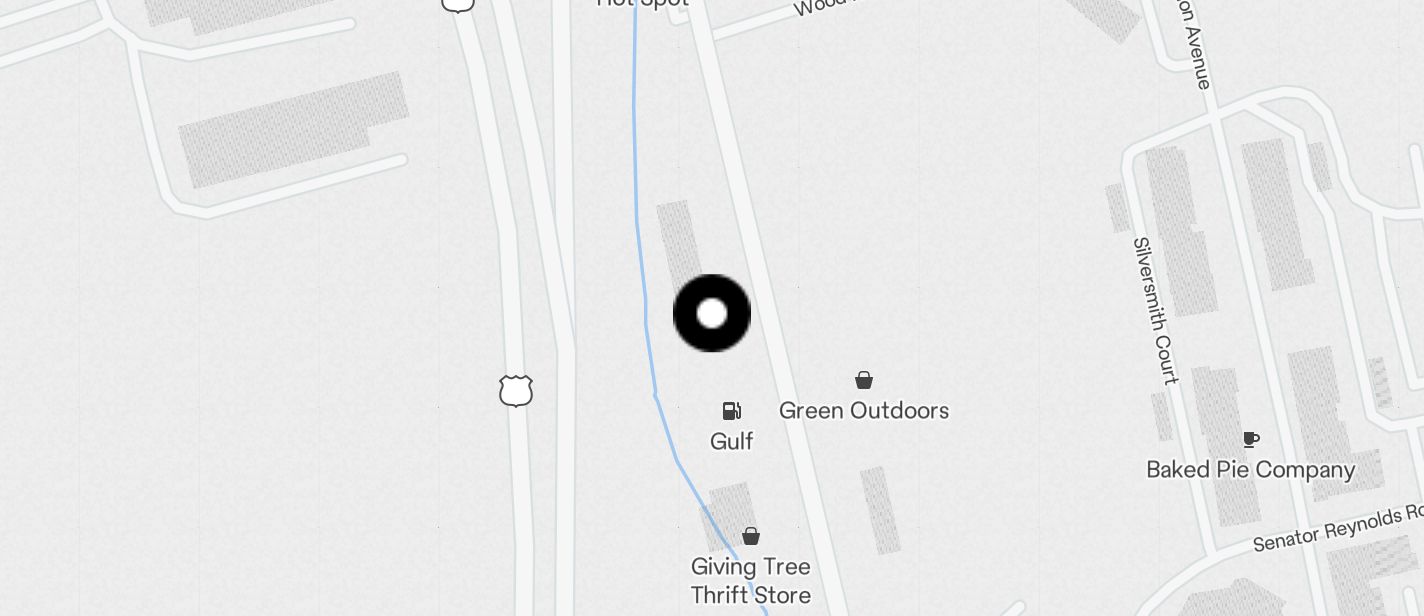This screenshot has width=1424, height=616.
Task: Select the Giving Tree Thrift Store marker
Action: [x=751, y=537]
